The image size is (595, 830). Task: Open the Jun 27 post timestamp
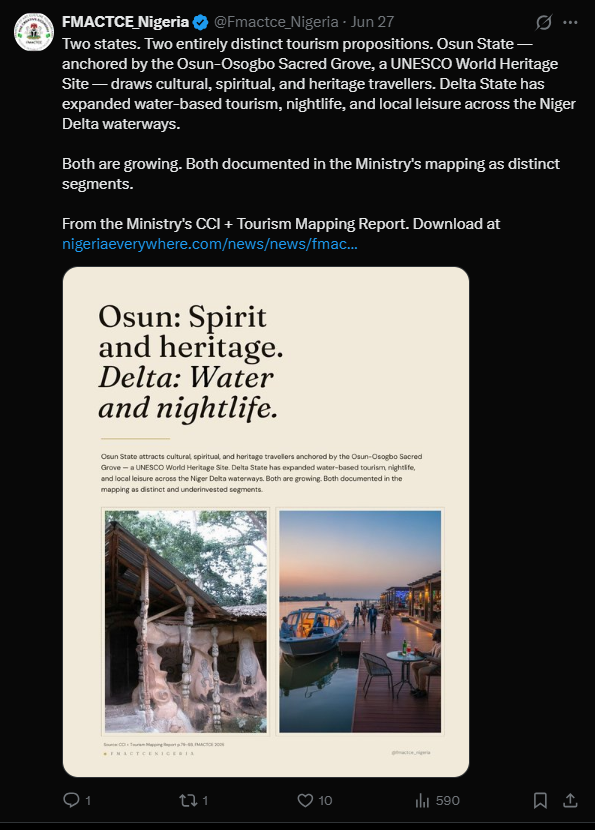point(372,22)
